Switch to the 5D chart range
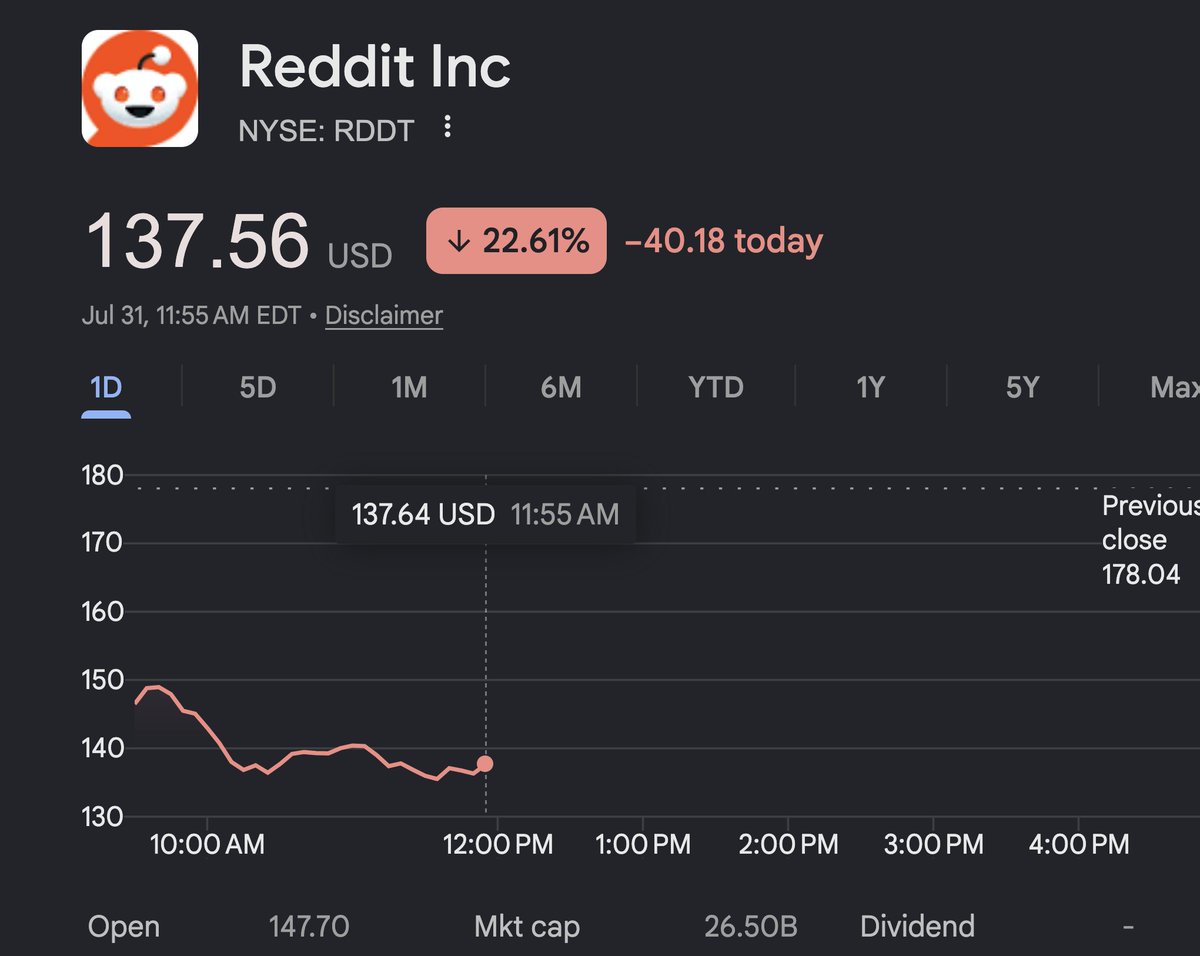1200x956 pixels. [x=258, y=387]
